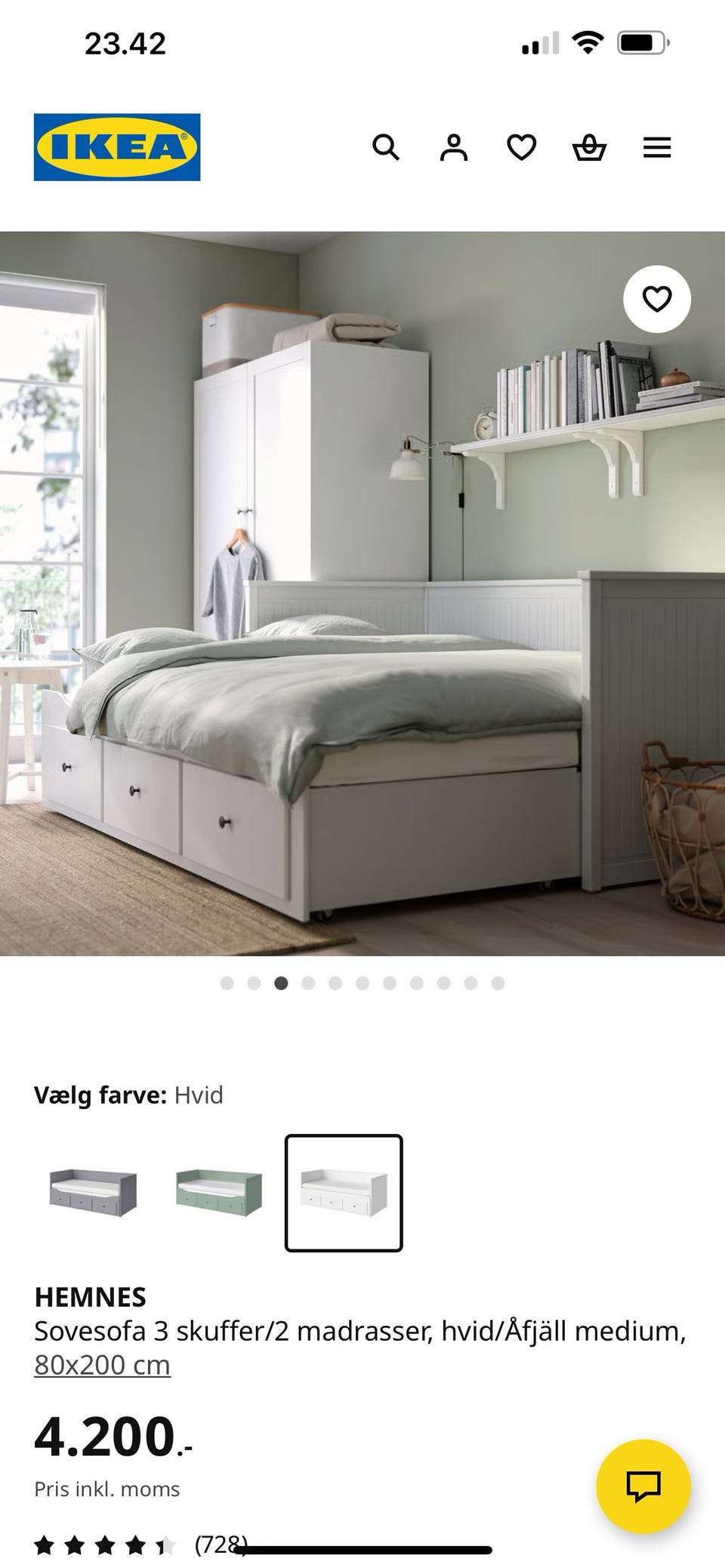Toggle the favorite heart on the product image
This screenshot has height=1568, width=725.
tap(658, 299)
